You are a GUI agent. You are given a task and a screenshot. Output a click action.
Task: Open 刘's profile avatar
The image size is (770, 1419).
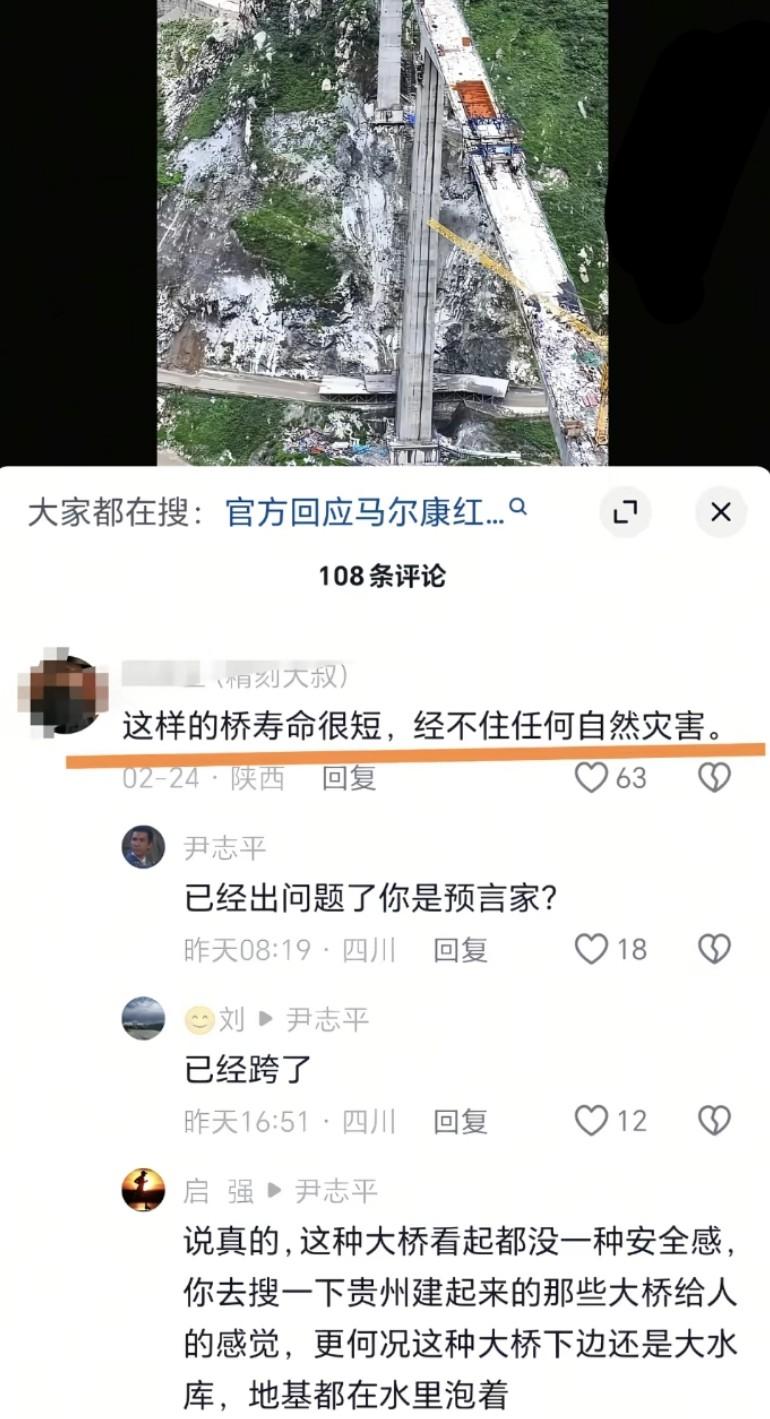pos(143,1018)
